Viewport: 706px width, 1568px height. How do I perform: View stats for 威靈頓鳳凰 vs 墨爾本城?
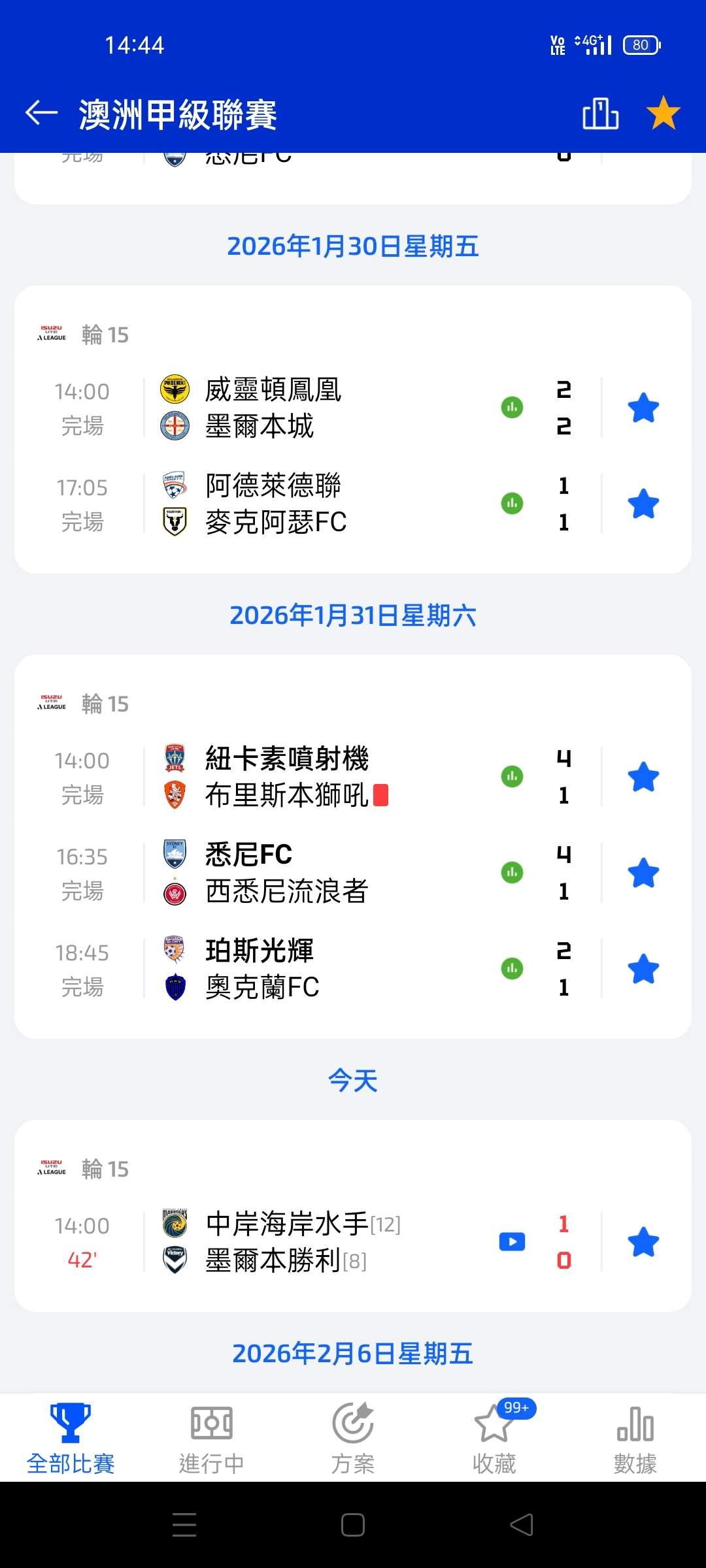pos(512,408)
